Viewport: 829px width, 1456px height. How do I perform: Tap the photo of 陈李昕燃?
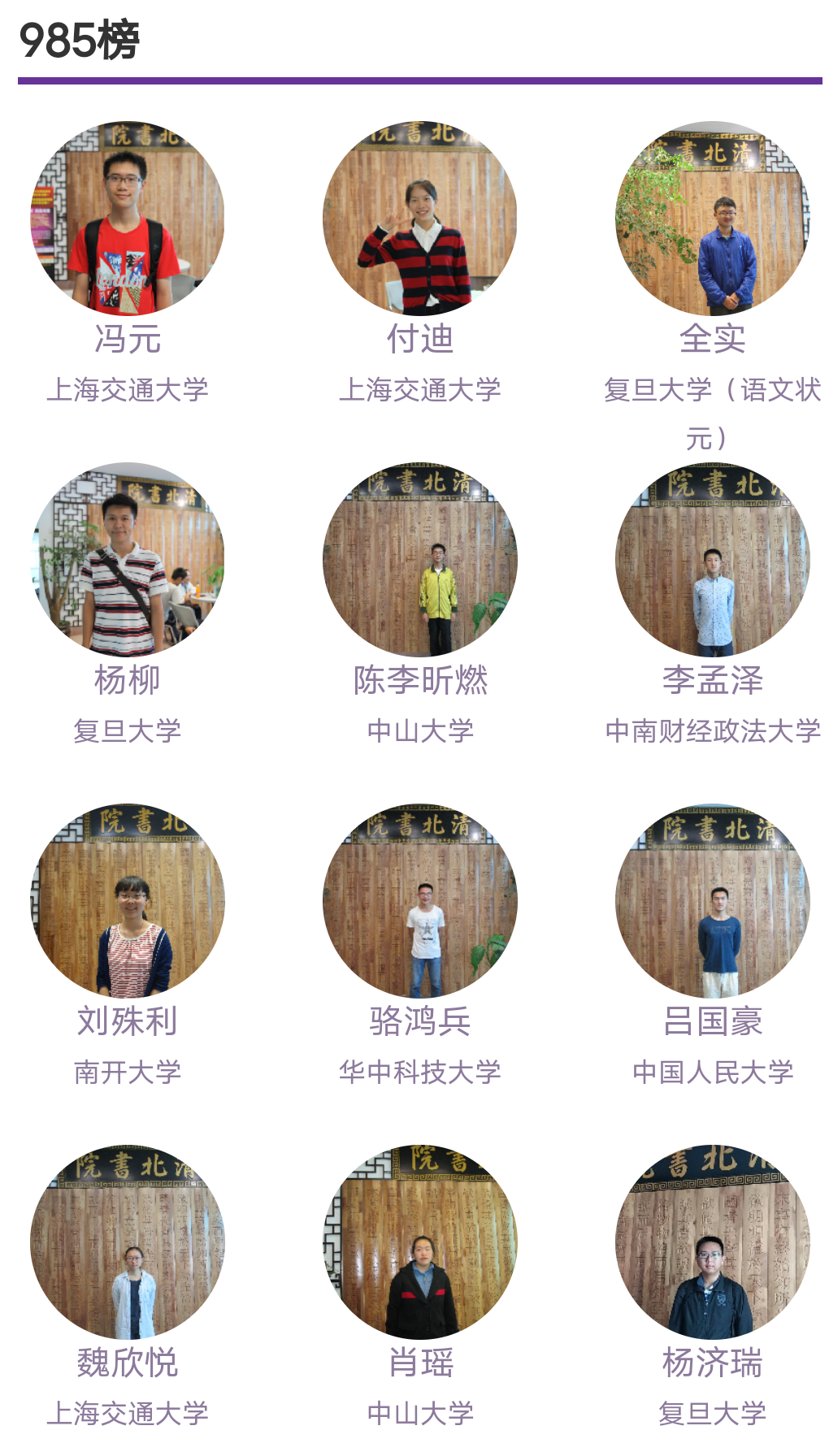[419, 560]
